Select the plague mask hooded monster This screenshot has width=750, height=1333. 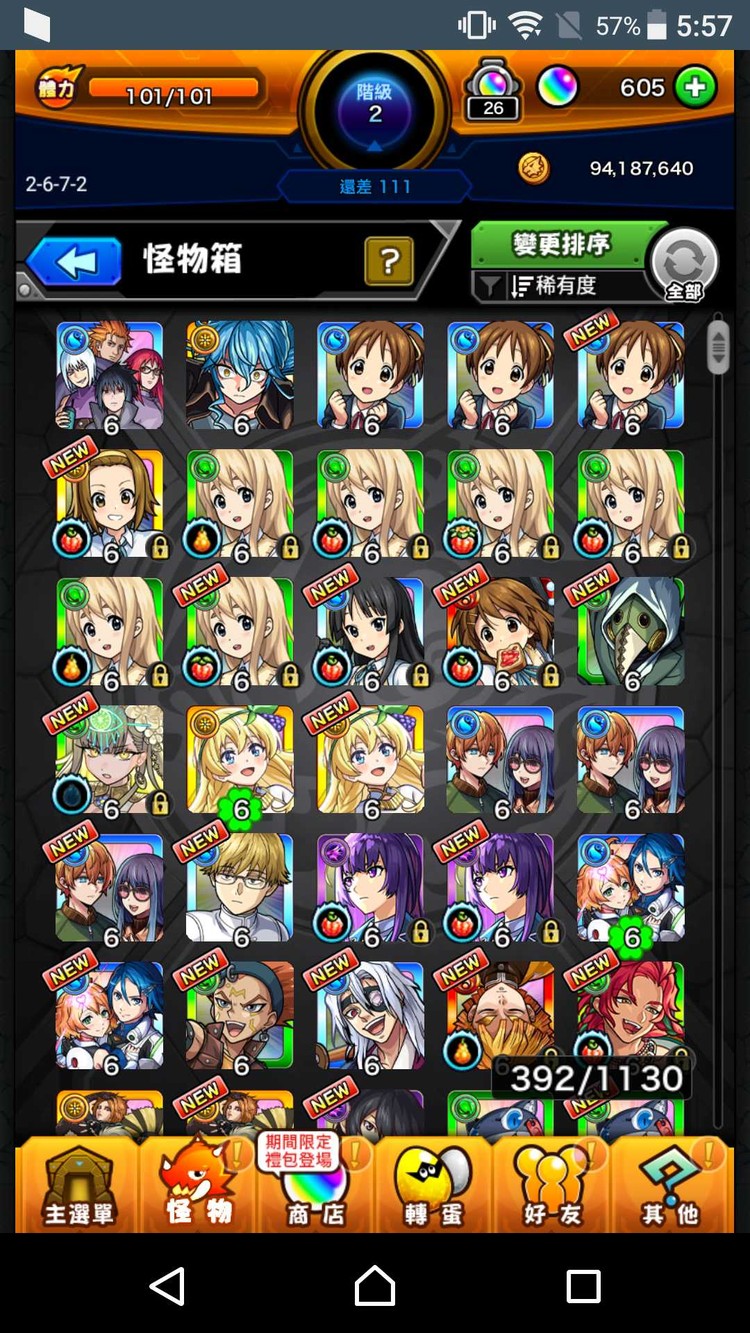[x=631, y=631]
